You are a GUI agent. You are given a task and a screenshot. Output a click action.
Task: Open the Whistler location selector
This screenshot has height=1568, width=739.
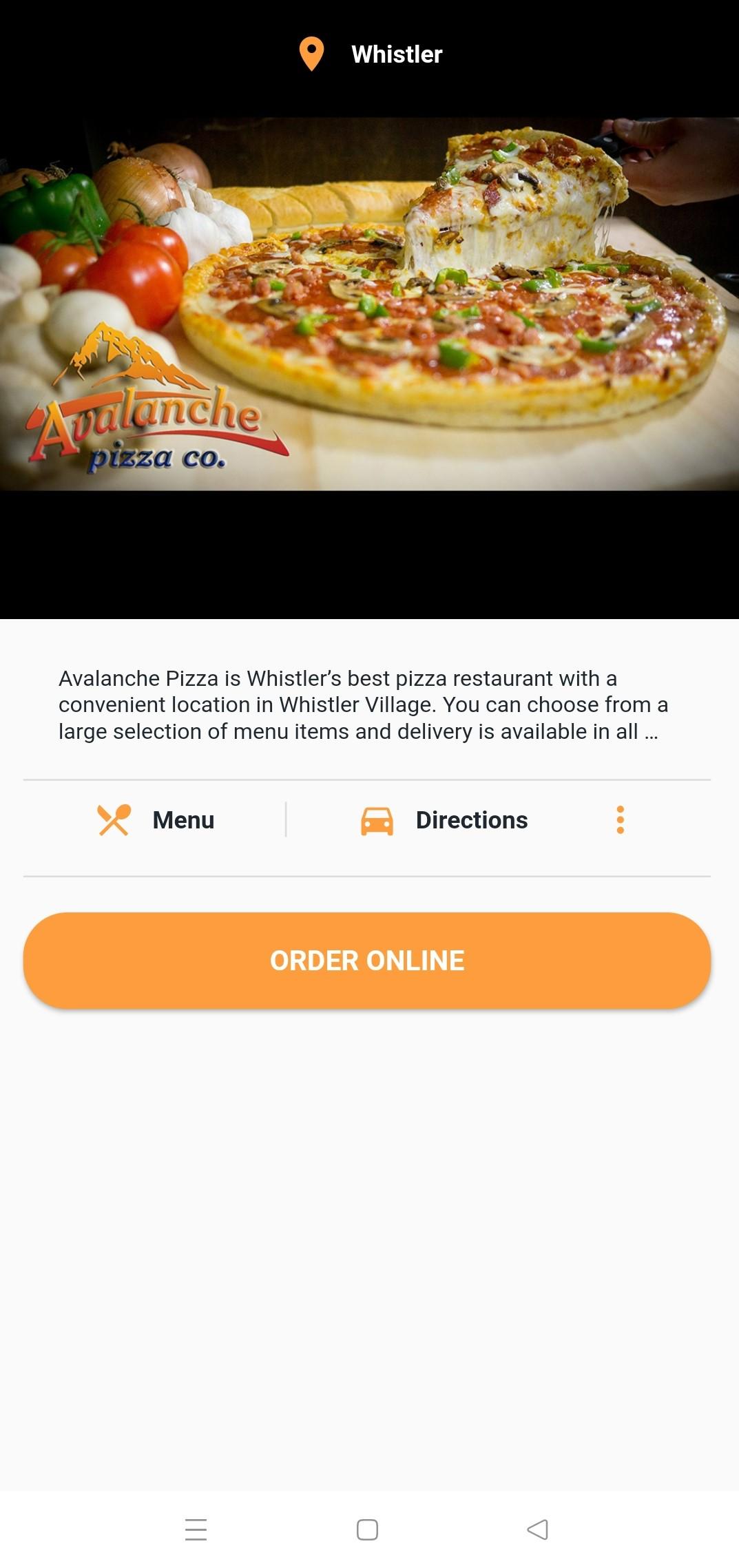(x=370, y=54)
